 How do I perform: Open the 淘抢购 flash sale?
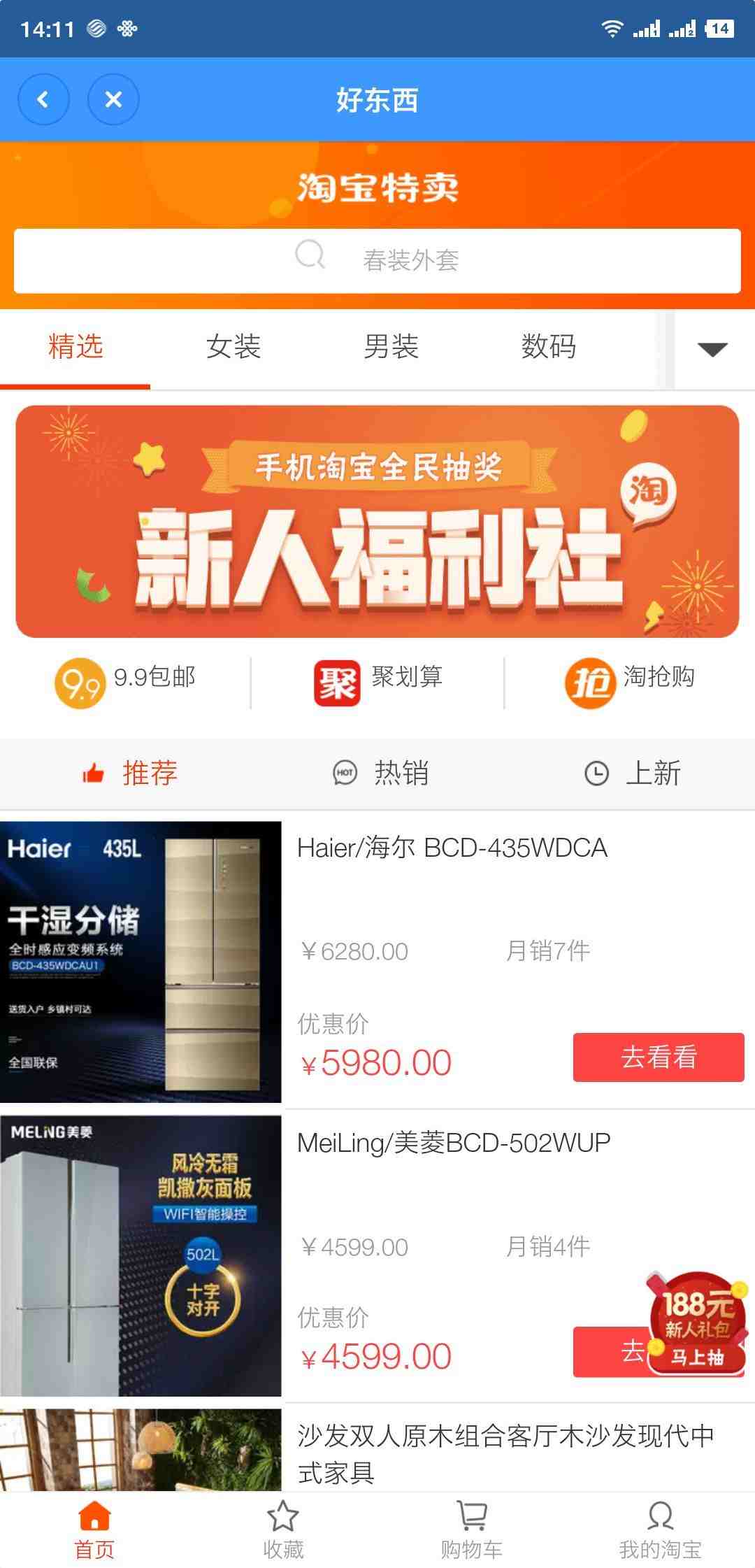click(x=629, y=681)
